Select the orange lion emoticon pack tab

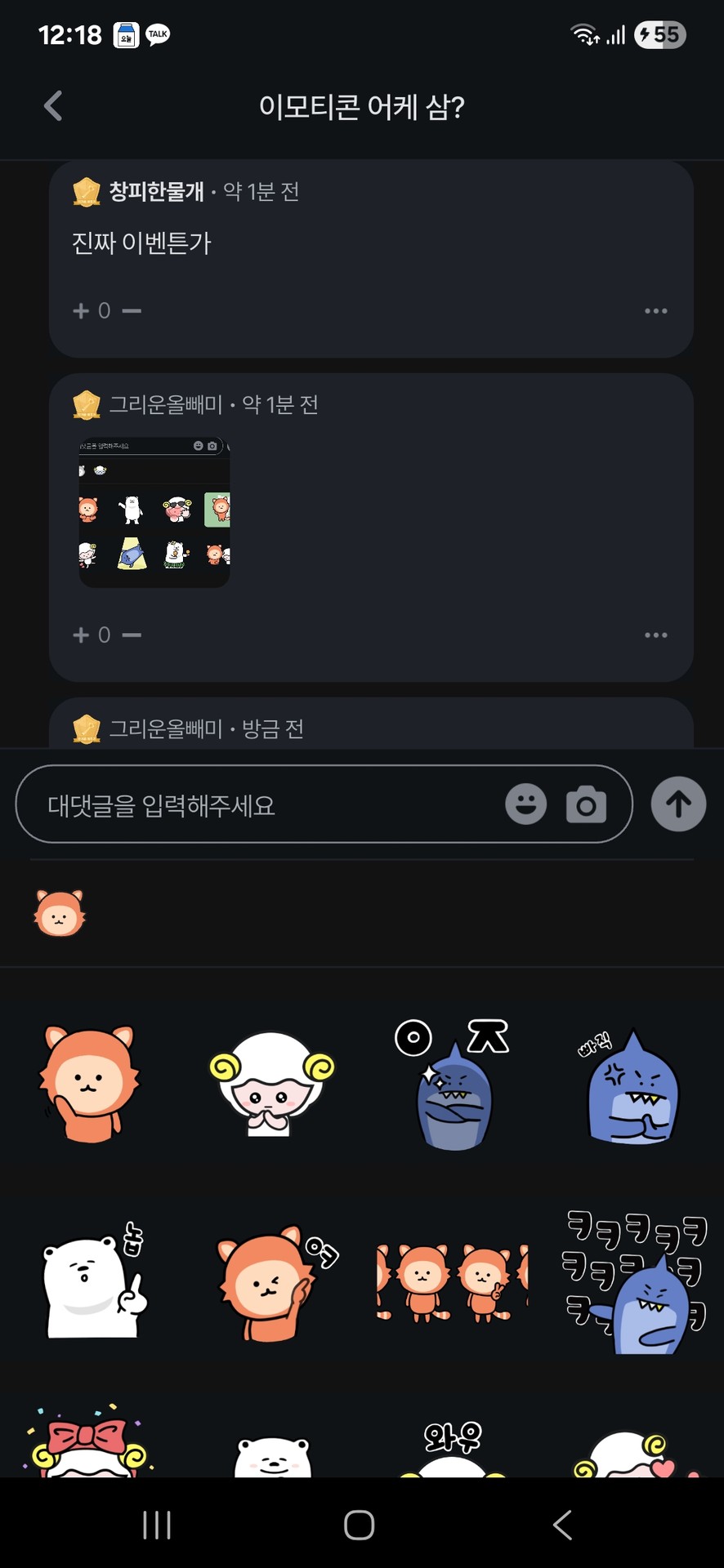pos(60,913)
